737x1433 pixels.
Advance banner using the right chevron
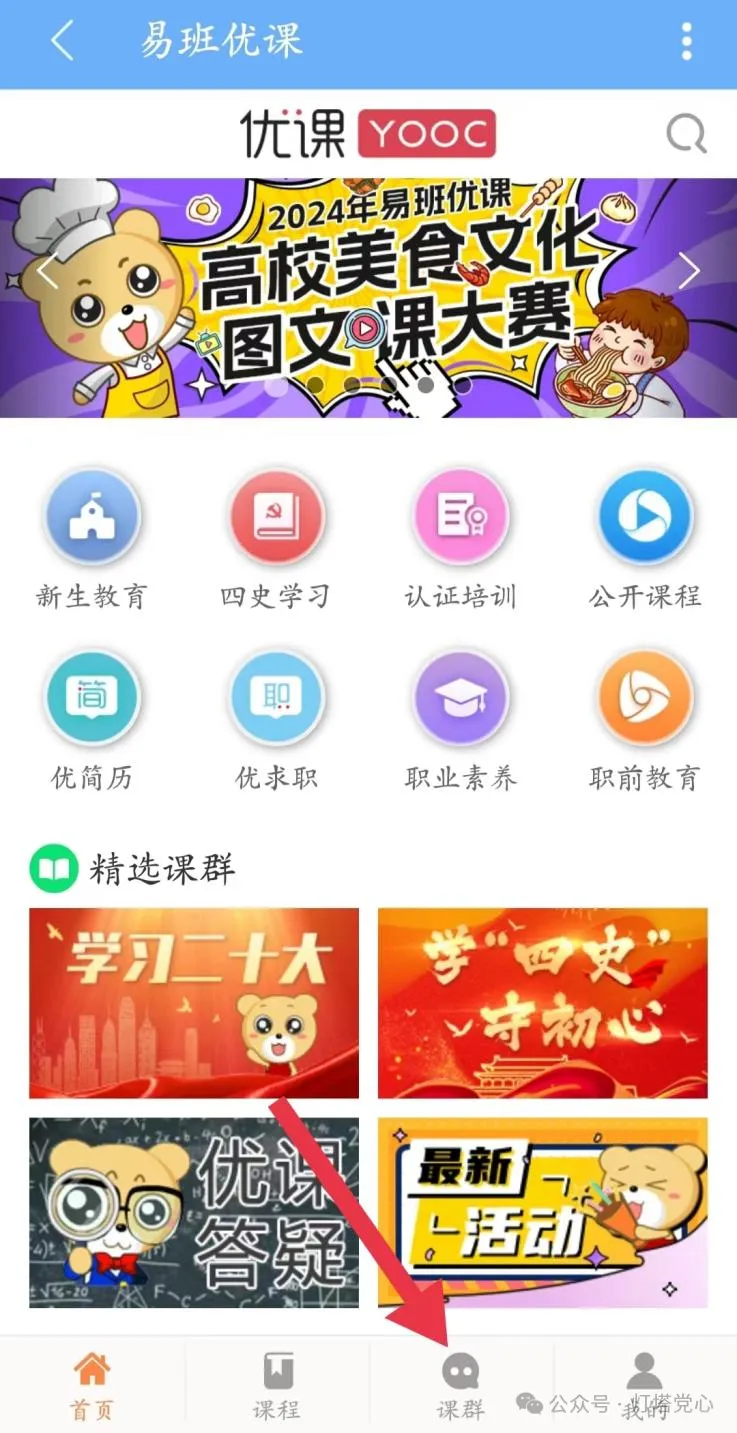(x=690, y=270)
